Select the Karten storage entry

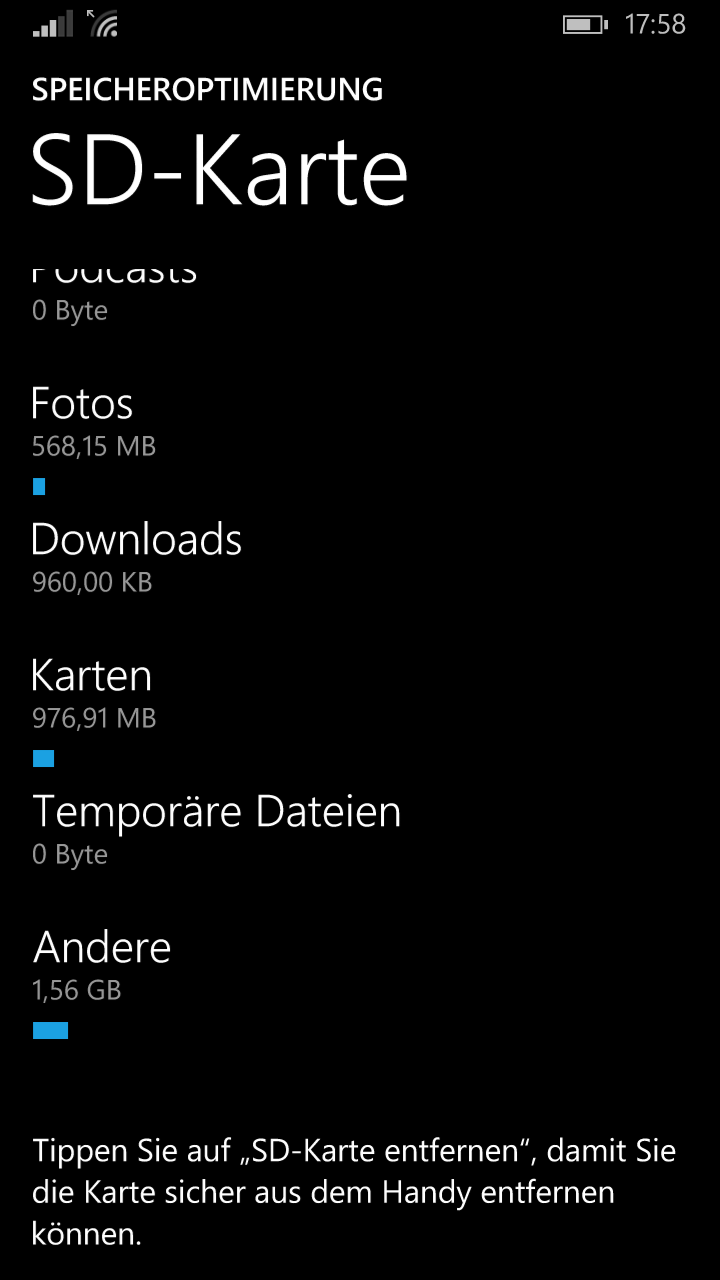tap(360, 710)
